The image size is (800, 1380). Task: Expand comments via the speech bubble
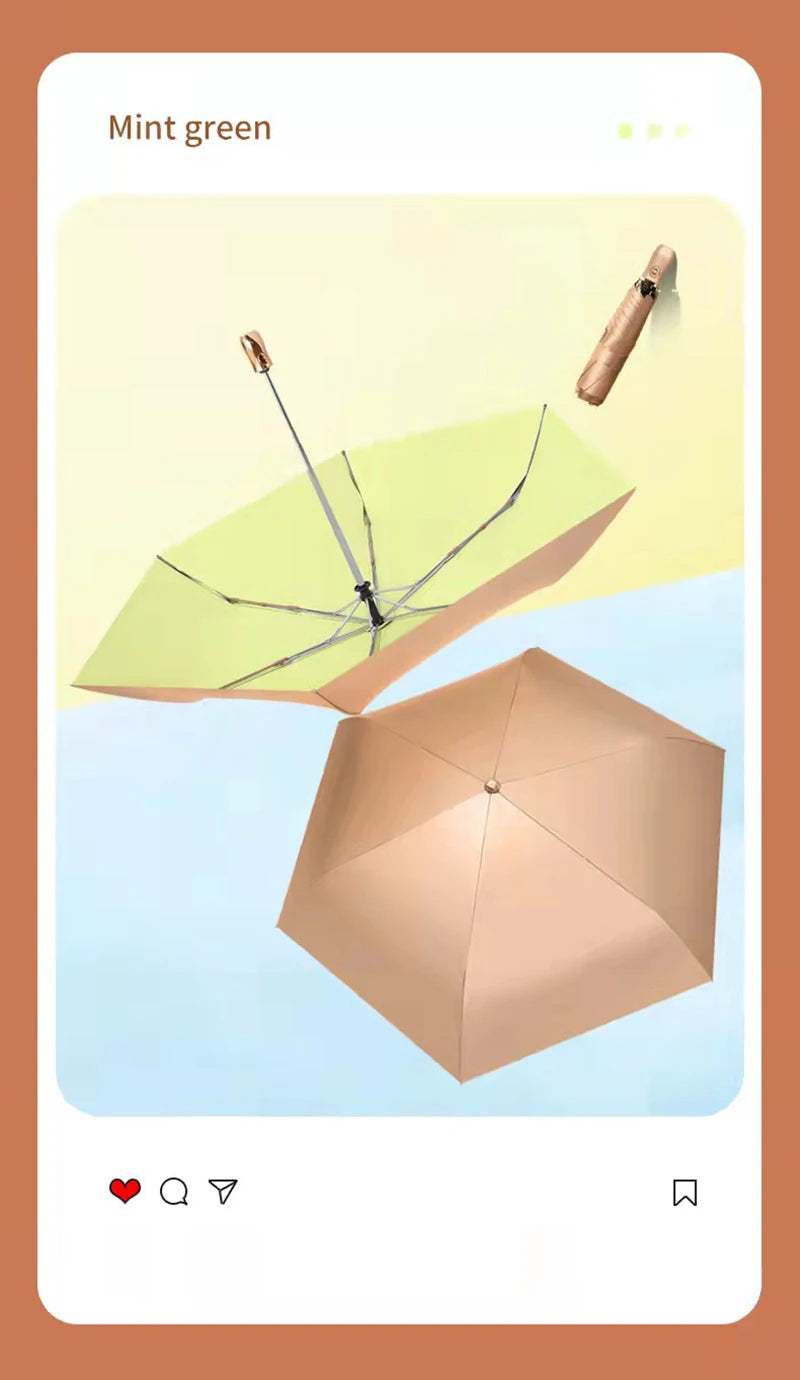click(174, 1191)
